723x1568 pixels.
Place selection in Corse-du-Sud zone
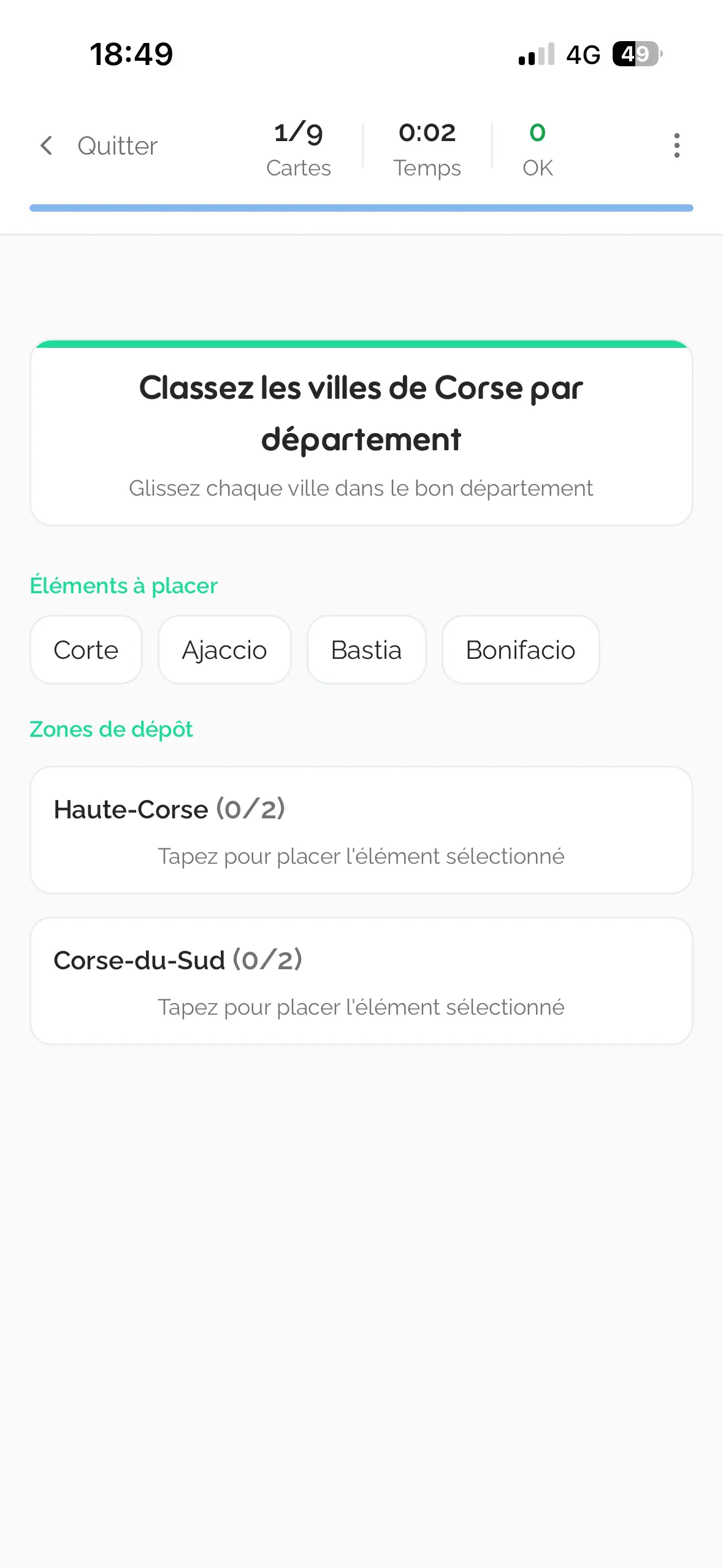coord(361,981)
